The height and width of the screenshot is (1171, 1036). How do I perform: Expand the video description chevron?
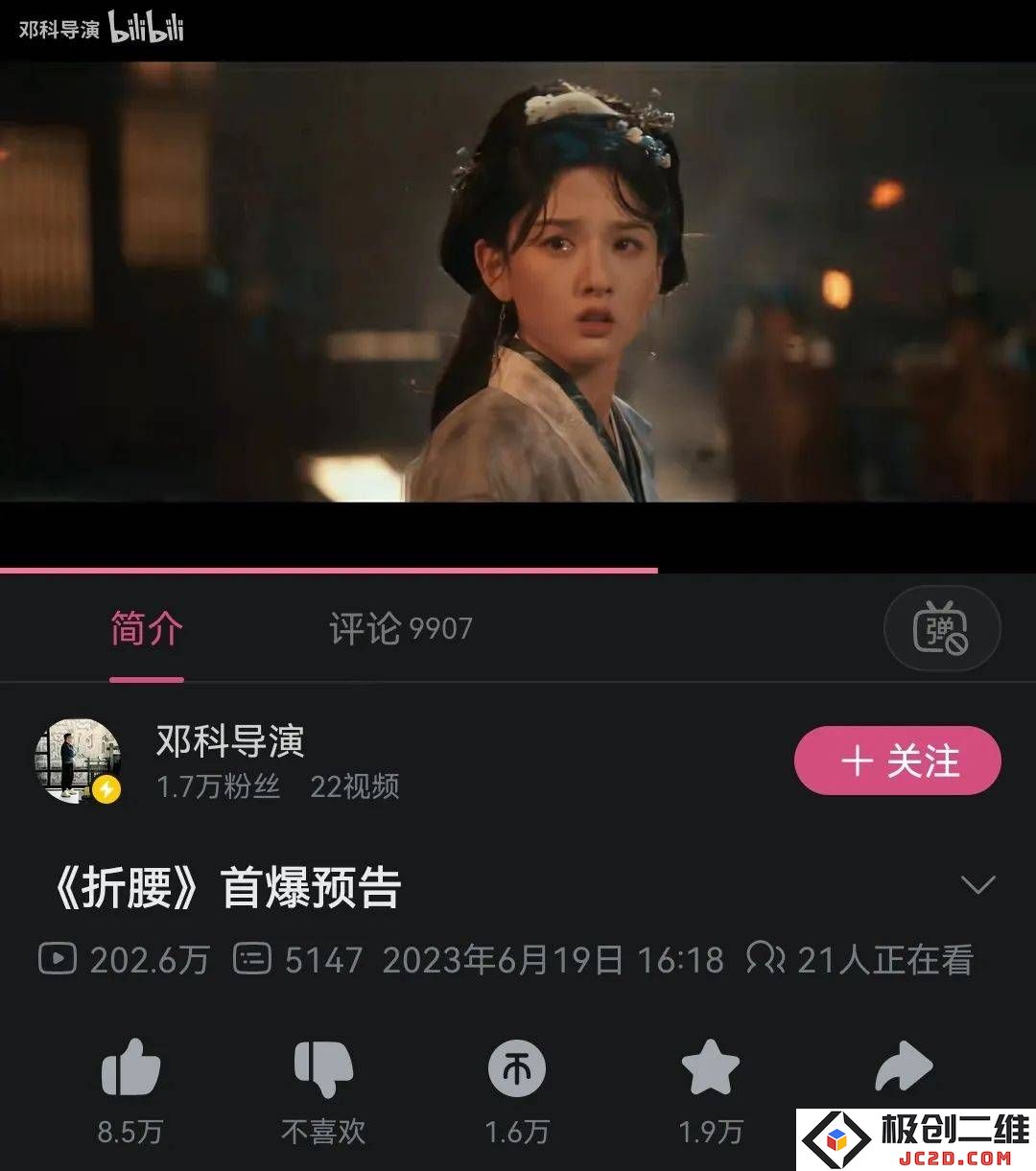(977, 884)
